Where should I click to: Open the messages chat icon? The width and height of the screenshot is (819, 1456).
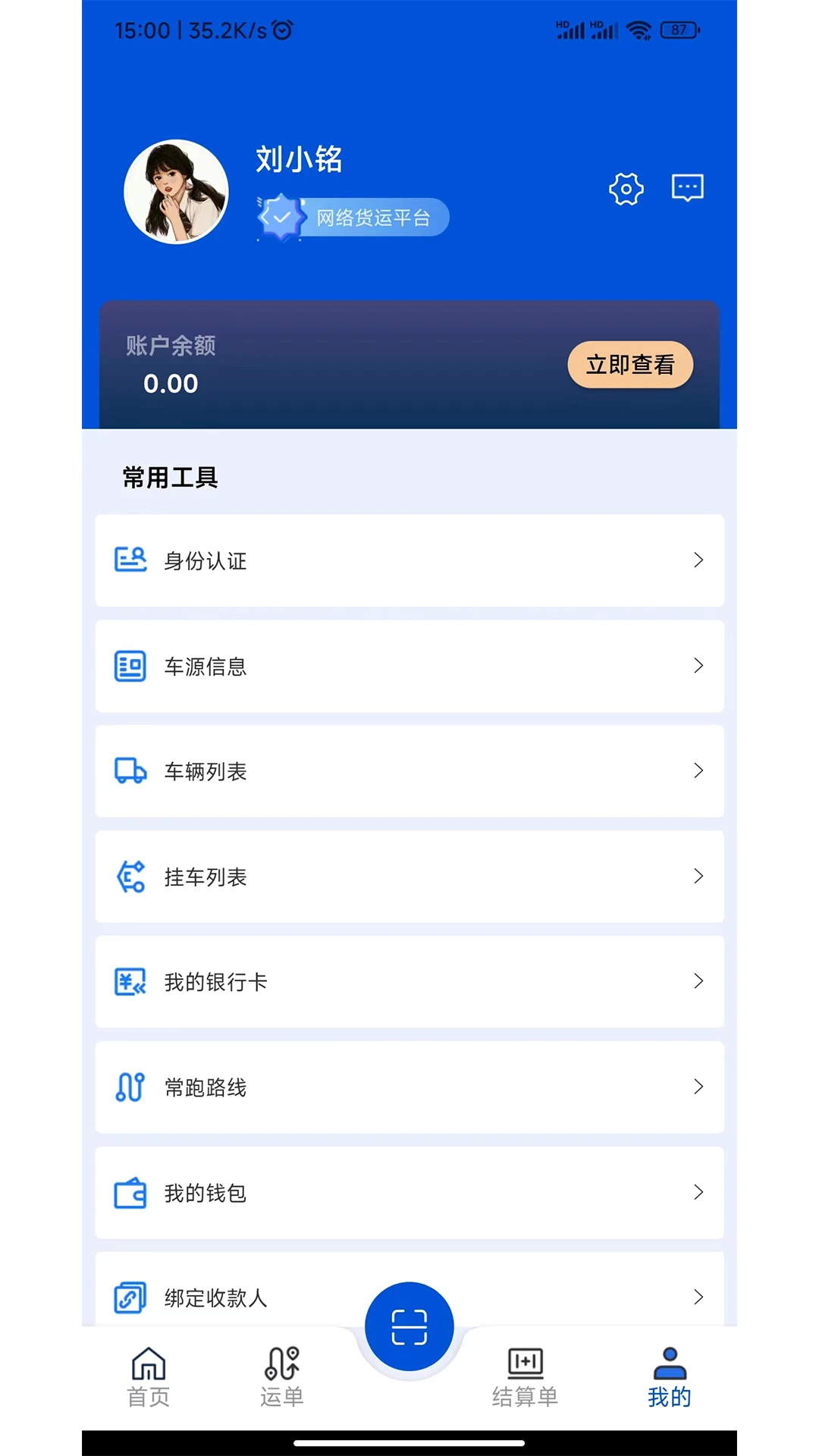click(x=686, y=188)
